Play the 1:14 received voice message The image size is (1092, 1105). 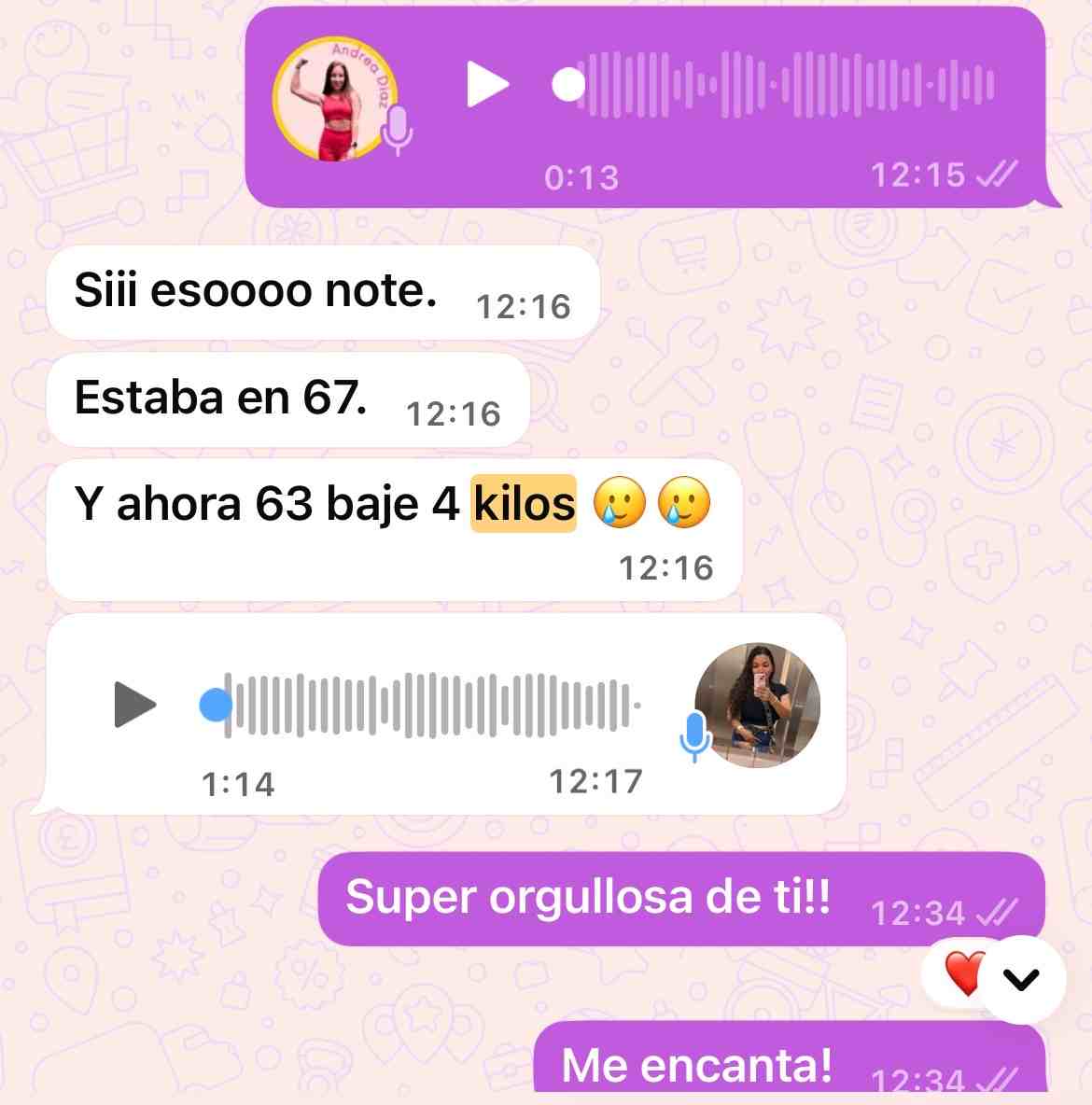click(x=135, y=705)
